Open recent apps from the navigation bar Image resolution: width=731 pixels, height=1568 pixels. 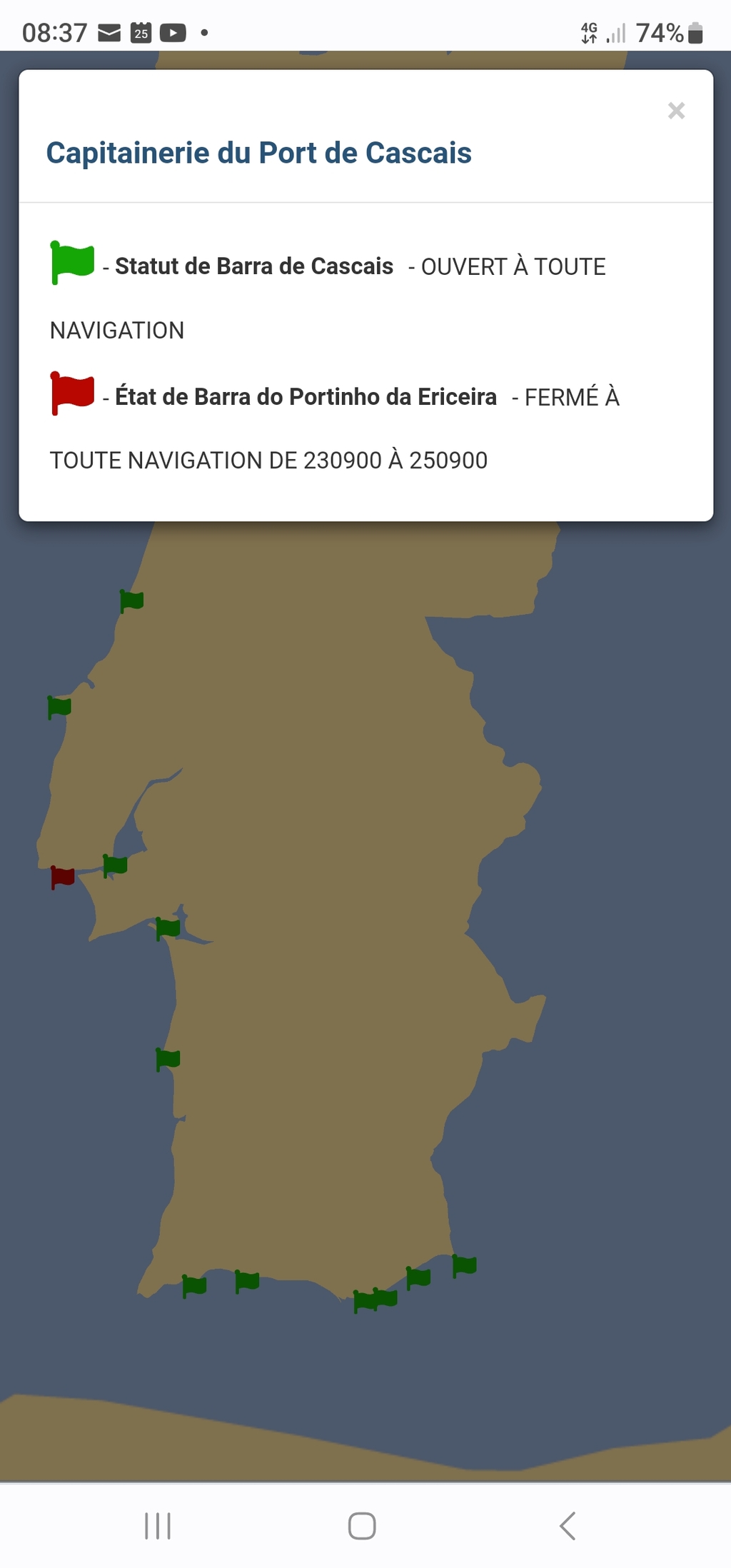(158, 1526)
